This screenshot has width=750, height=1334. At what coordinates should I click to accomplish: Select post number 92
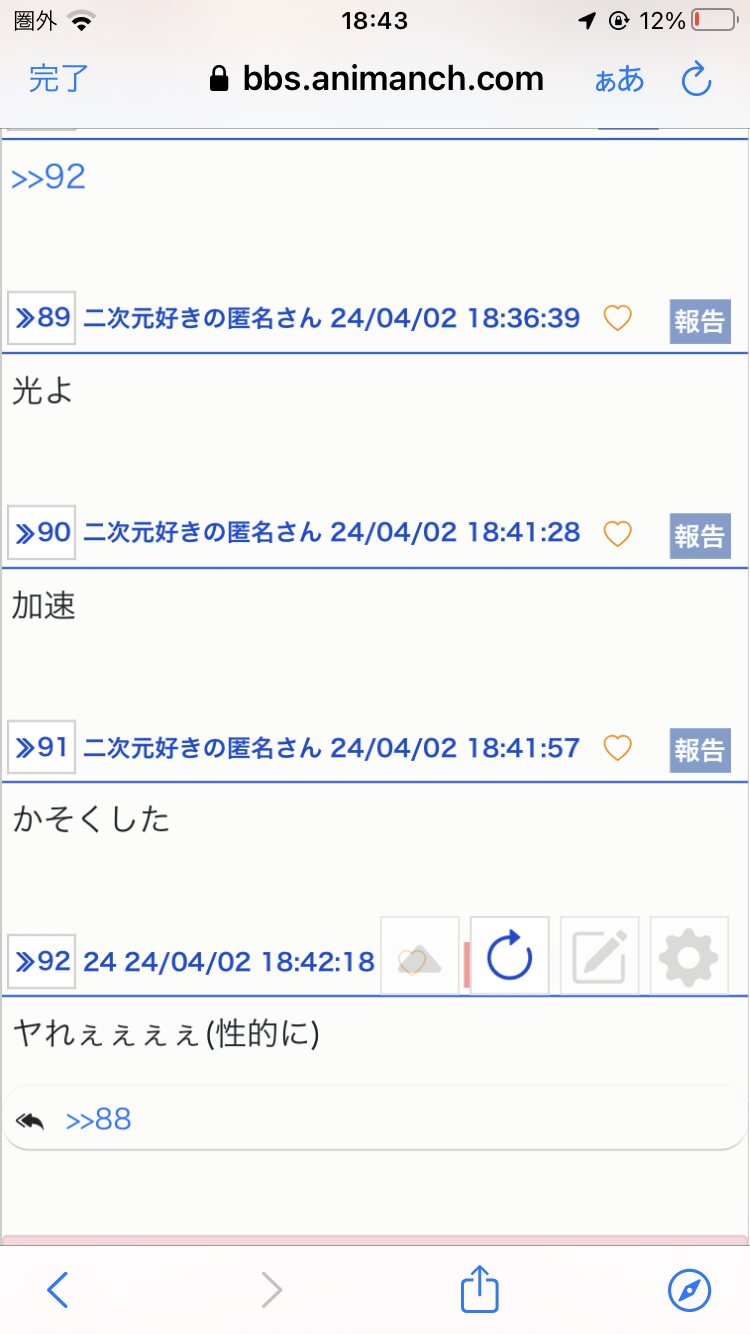coord(42,962)
